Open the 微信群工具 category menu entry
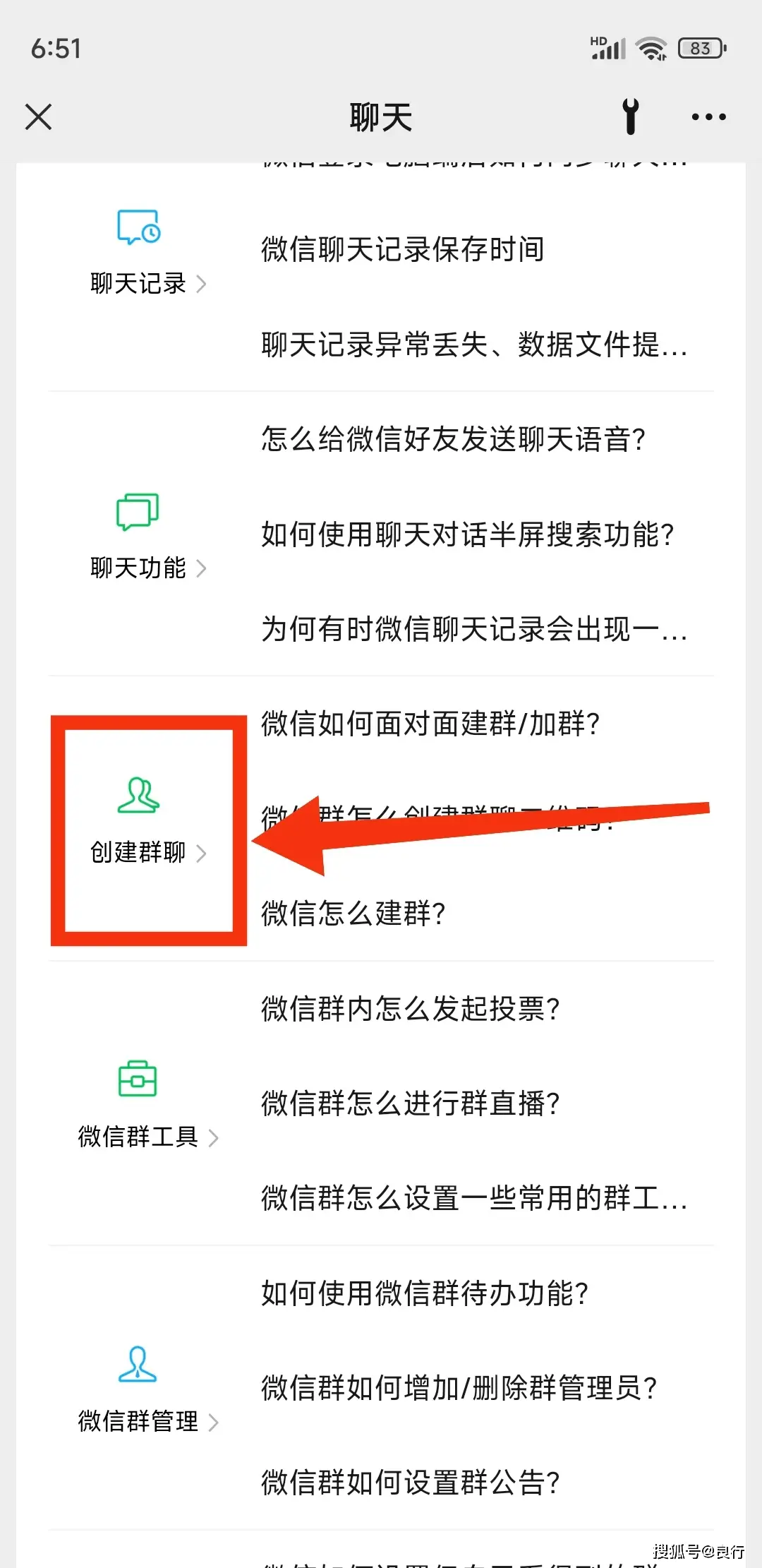Screen dimensions: 762x1568 [x=138, y=1137]
